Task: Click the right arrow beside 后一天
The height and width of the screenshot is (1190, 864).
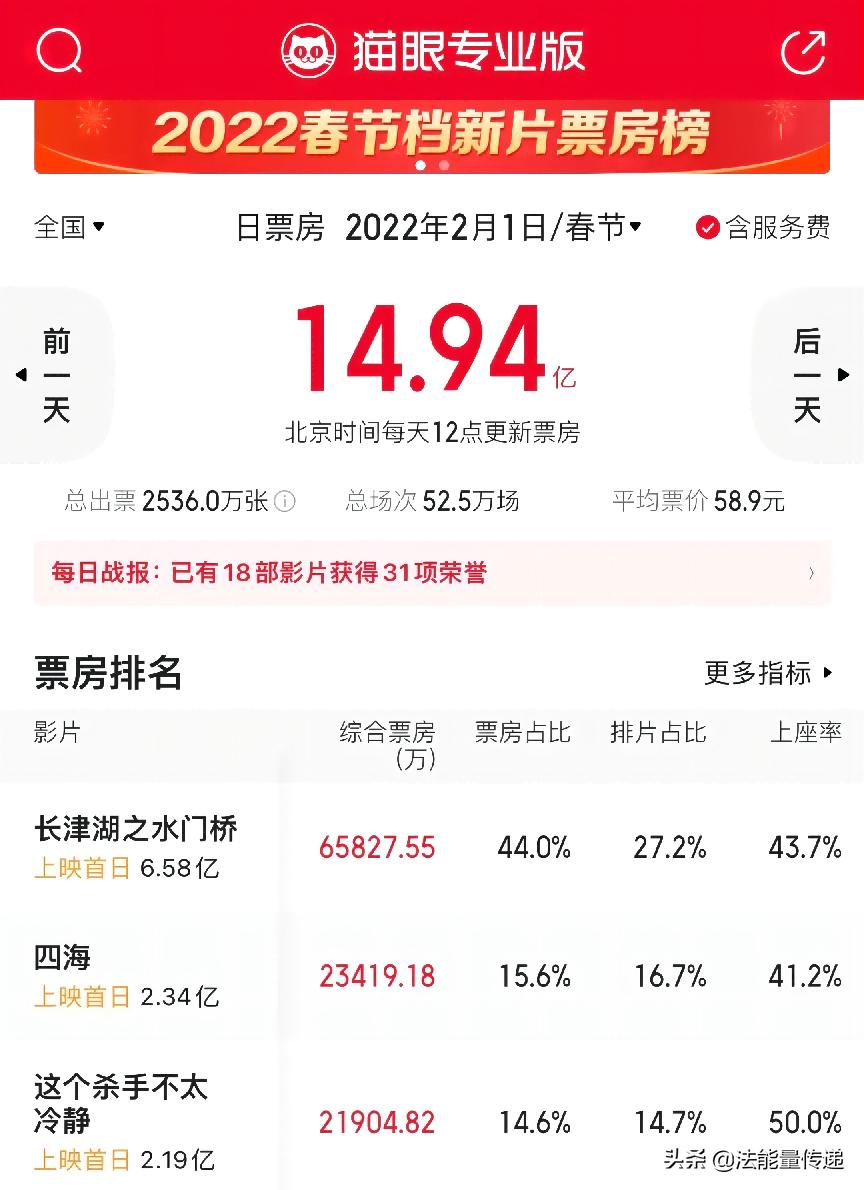Action: pyautogui.click(x=842, y=373)
